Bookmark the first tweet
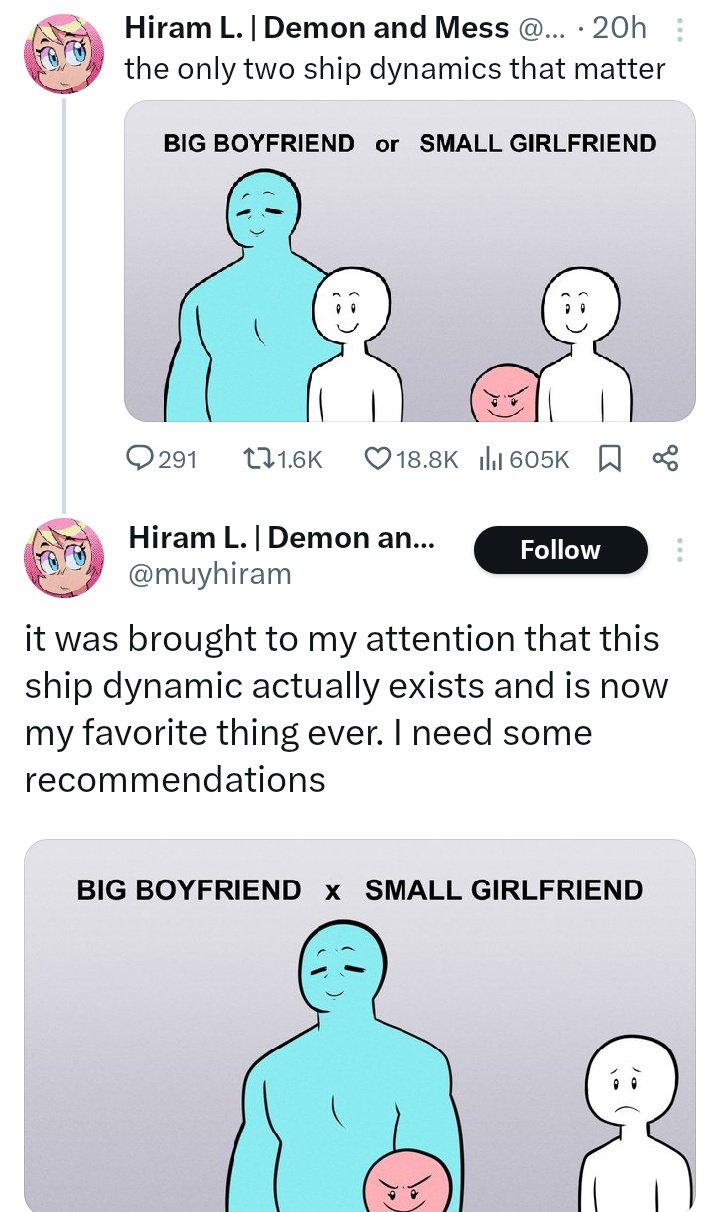720x1212 pixels. 607,459
